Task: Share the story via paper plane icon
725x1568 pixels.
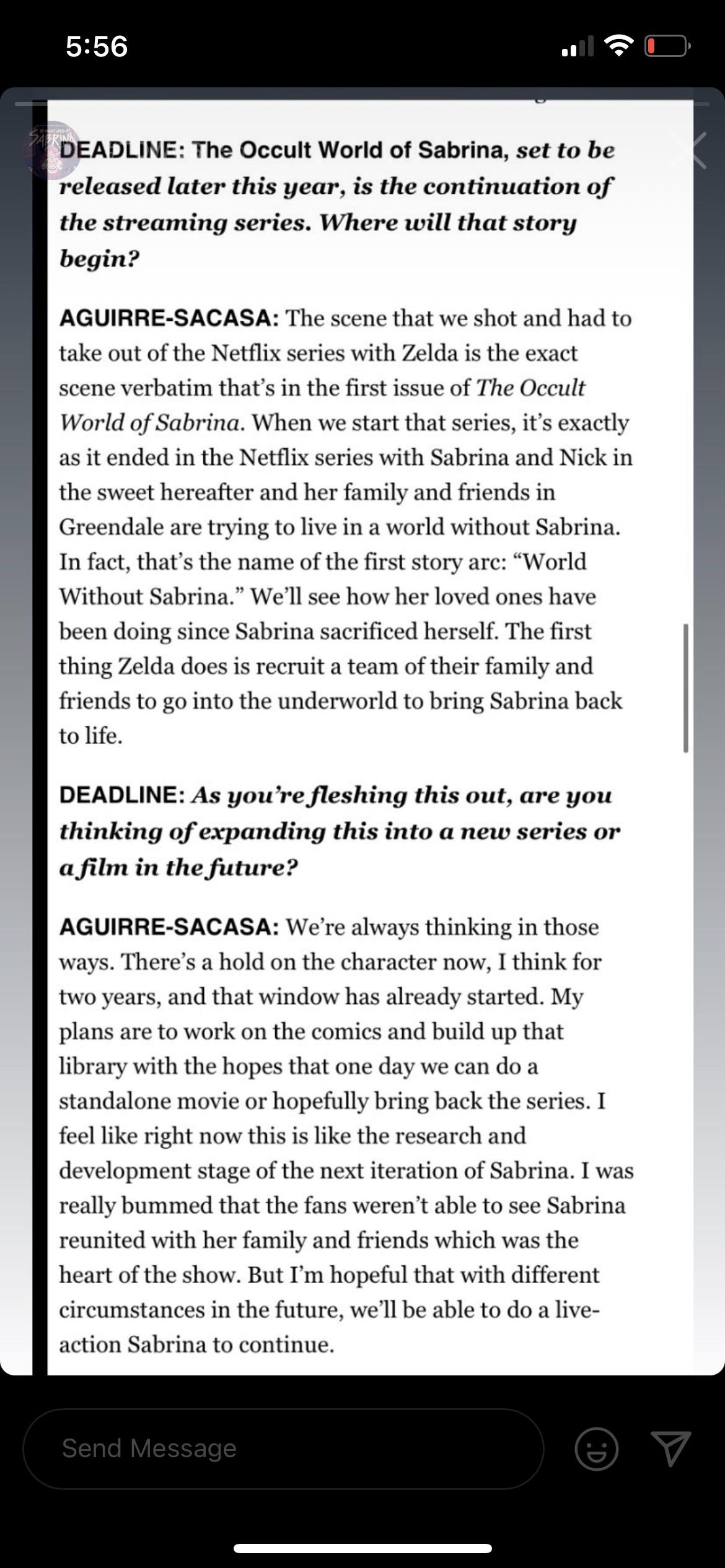Action: click(672, 1448)
